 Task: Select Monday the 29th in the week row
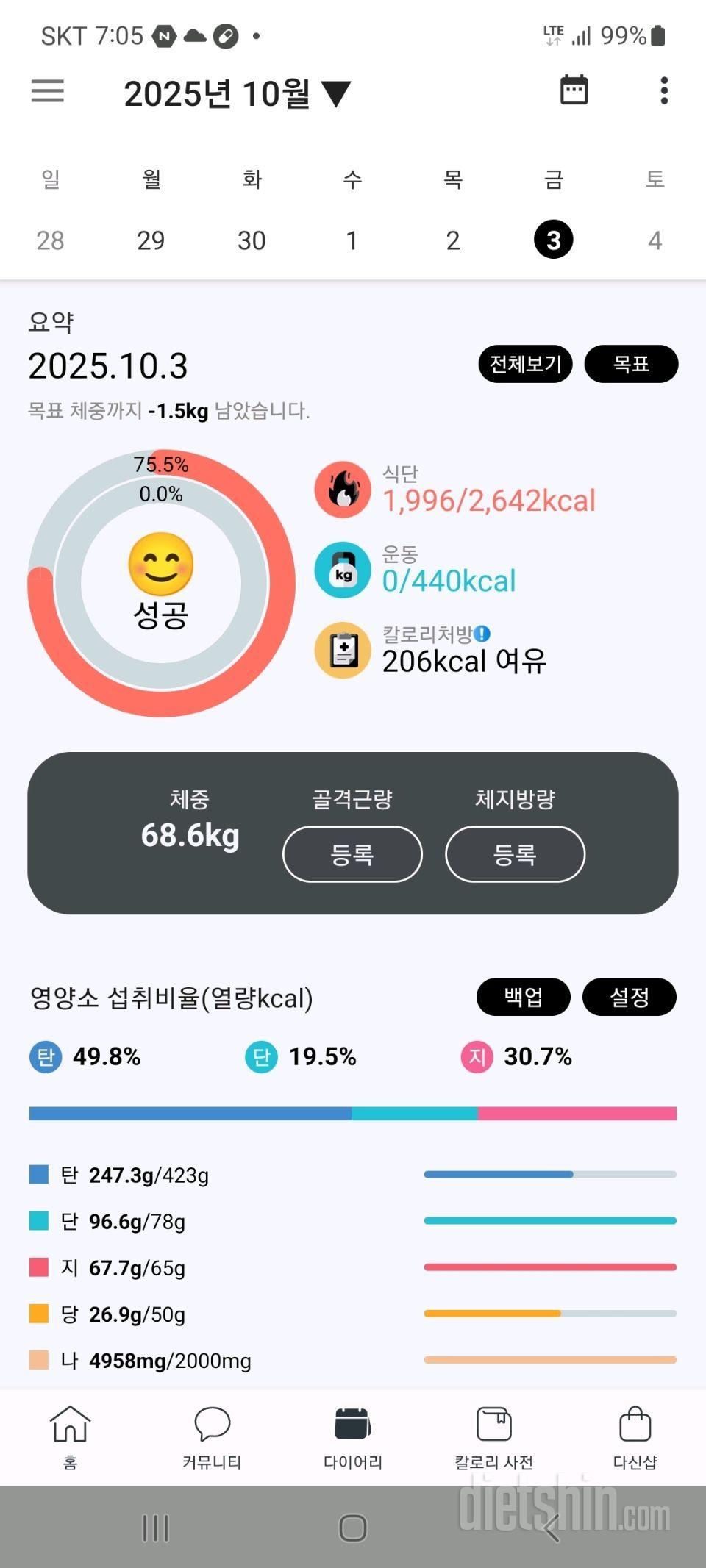point(151,240)
